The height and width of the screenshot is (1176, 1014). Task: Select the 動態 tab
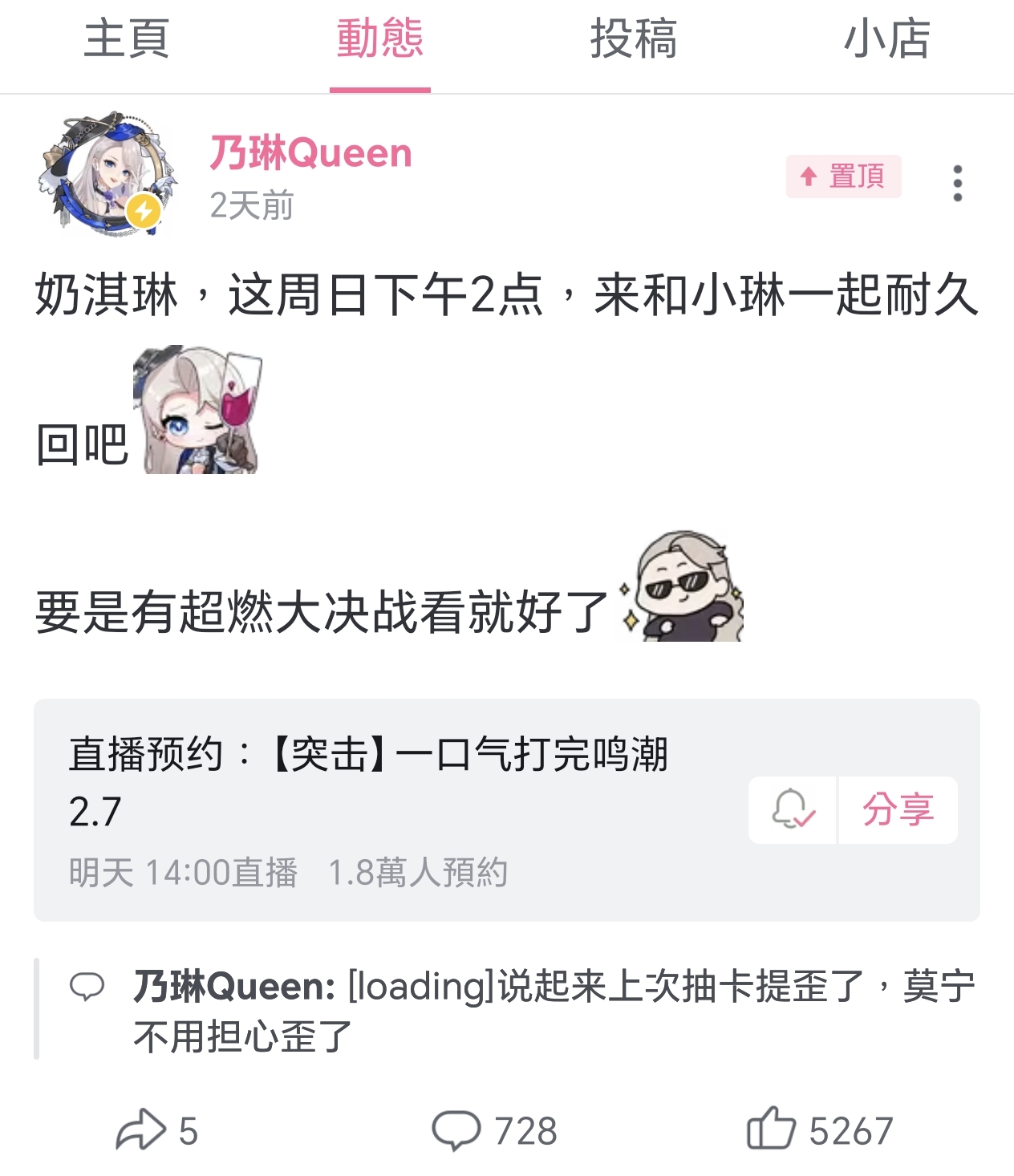[380, 39]
